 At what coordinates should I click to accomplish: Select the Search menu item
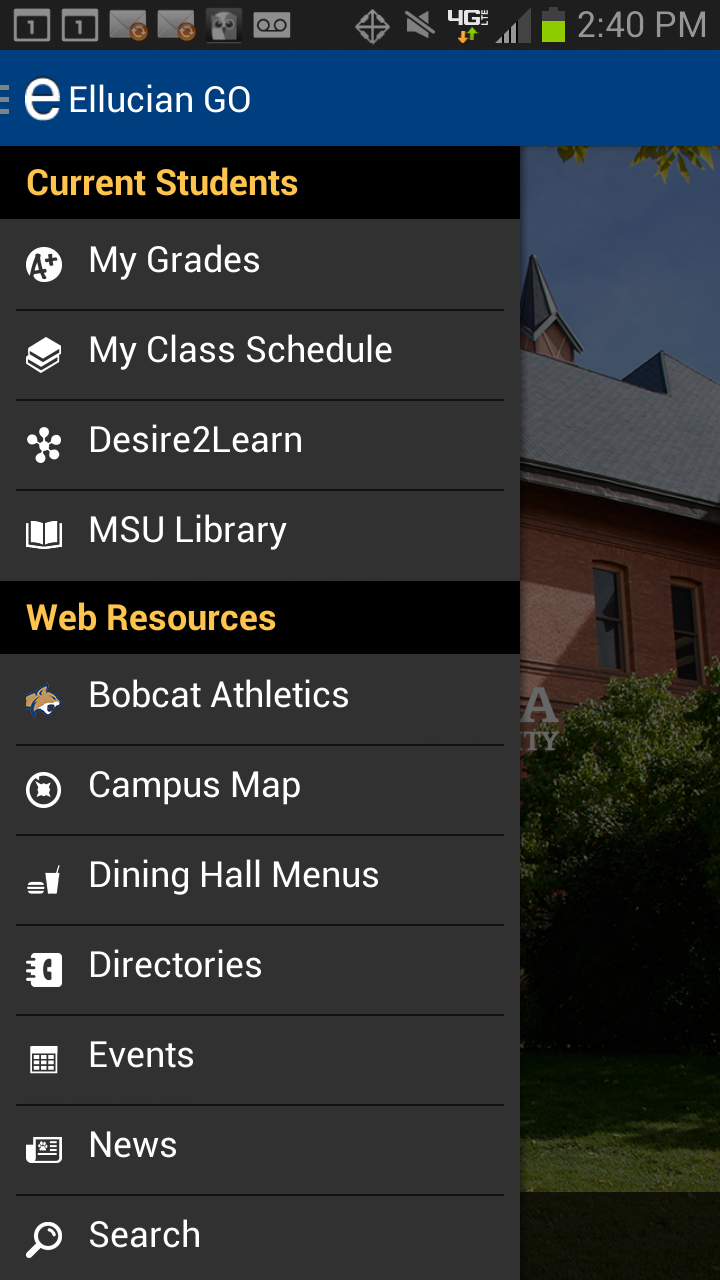tap(260, 1238)
